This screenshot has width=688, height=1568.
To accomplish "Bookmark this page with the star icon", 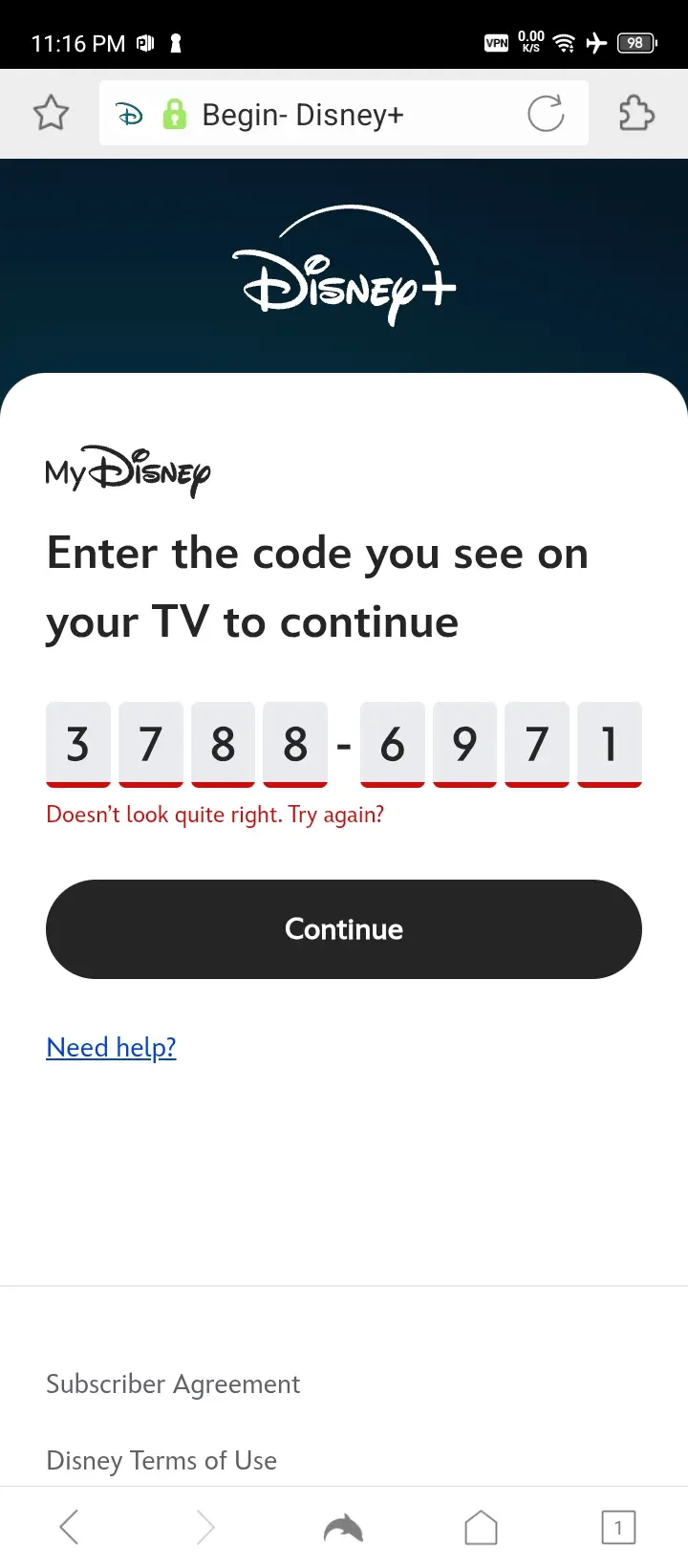I will tap(51, 114).
